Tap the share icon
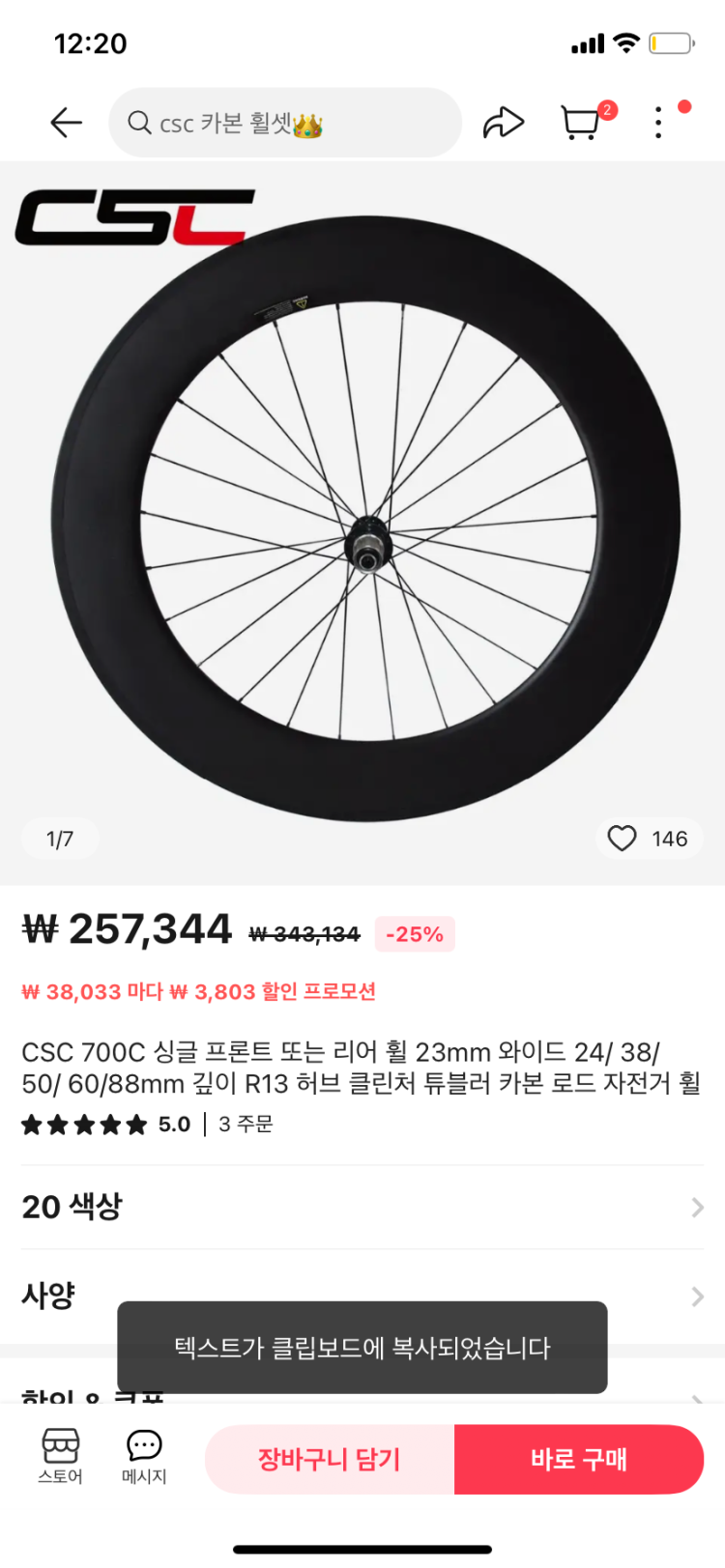 click(504, 122)
